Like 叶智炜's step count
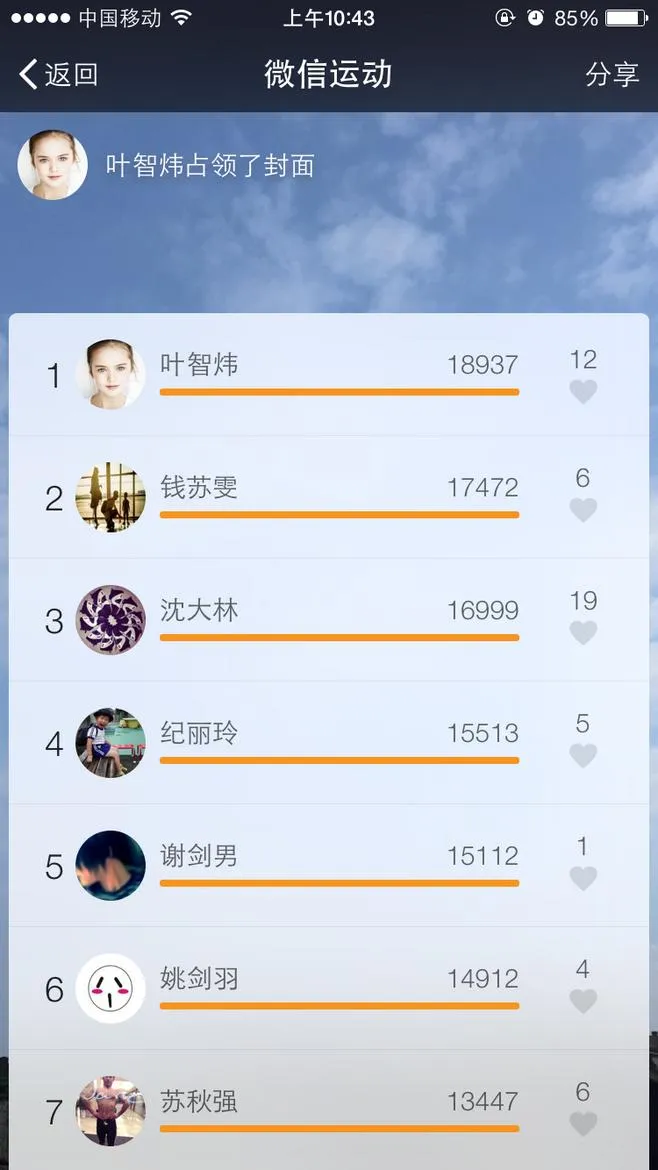Viewport: 658px width, 1170px height. 583,391
